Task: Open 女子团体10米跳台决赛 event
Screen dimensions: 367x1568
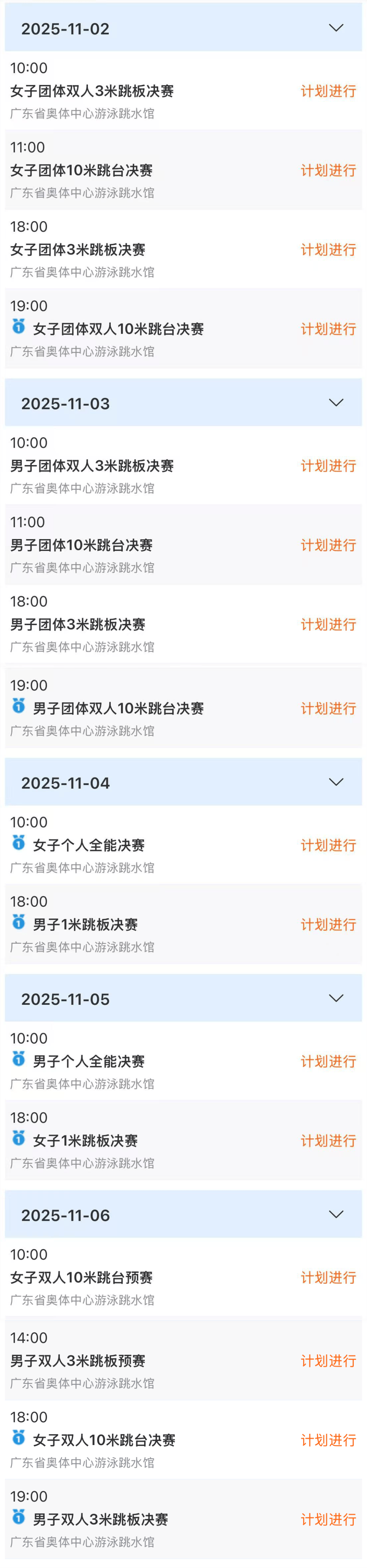Action: pos(82,171)
